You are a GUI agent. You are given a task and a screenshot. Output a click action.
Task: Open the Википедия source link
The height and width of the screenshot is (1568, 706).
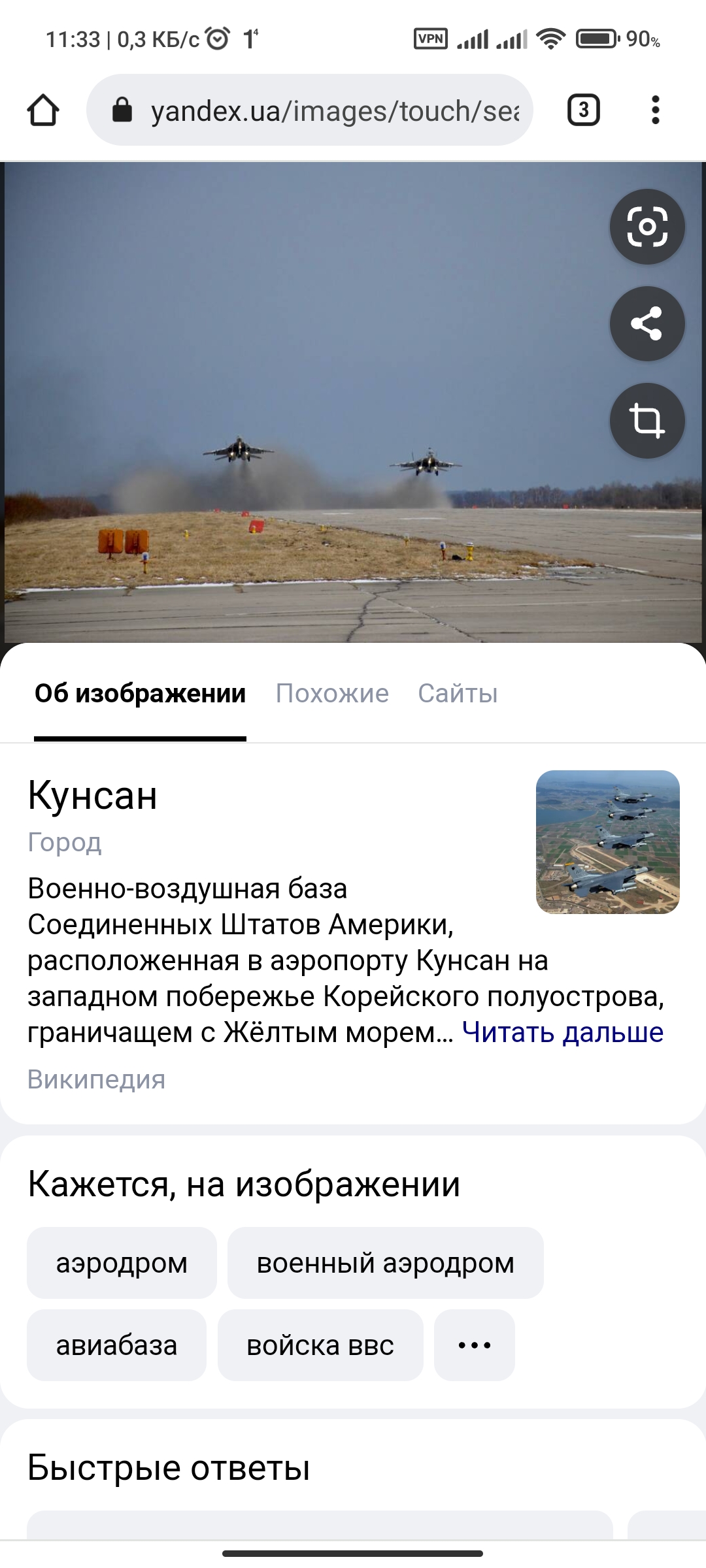96,1079
